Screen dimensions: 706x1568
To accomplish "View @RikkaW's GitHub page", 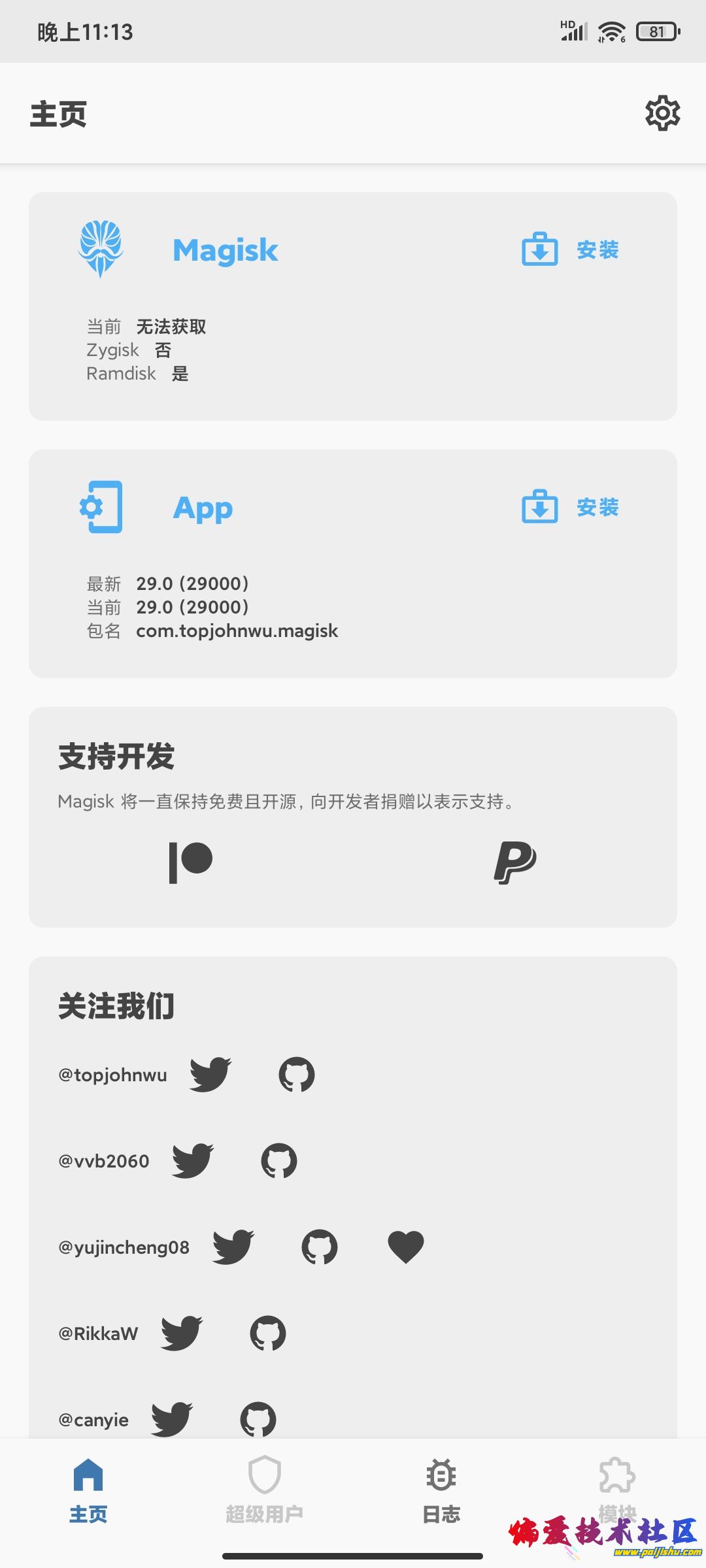I will click(268, 1333).
